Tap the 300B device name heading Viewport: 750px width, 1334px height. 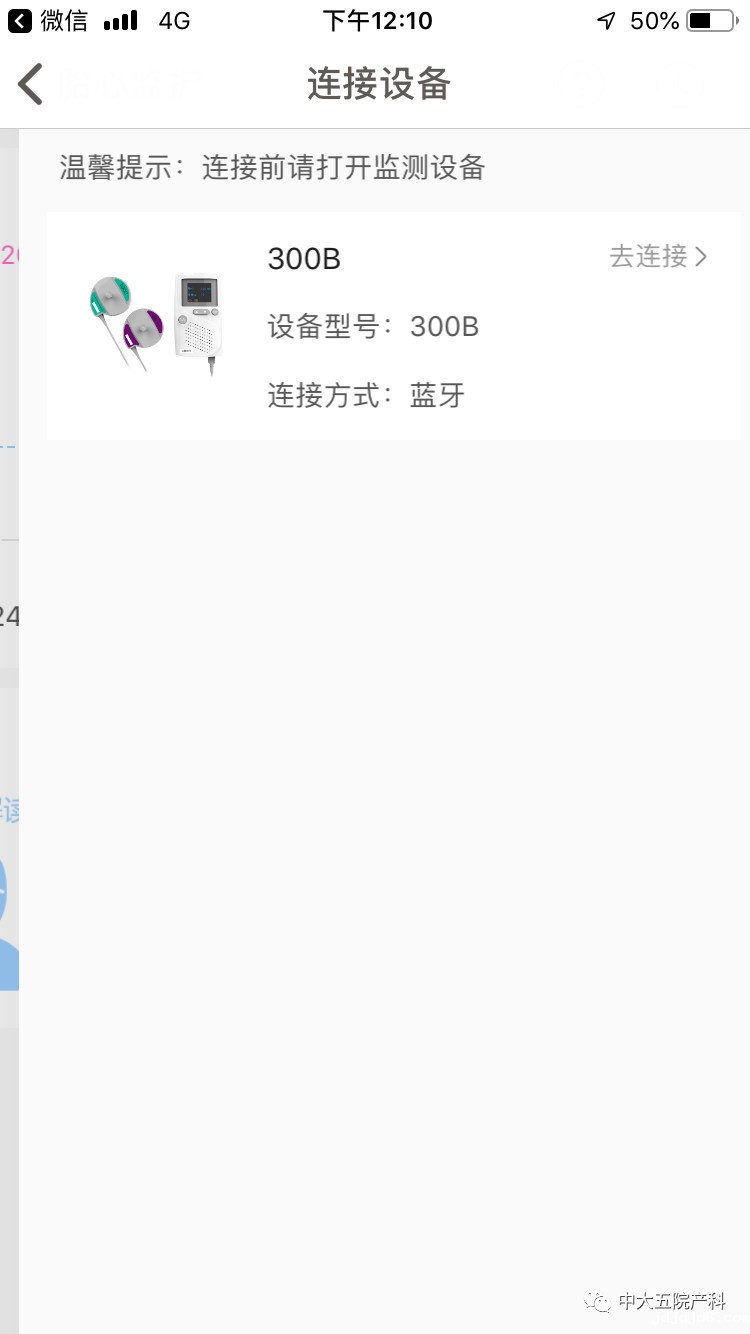tap(303, 258)
